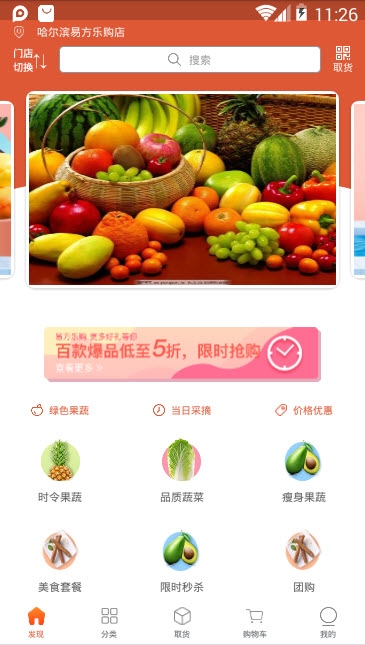The width and height of the screenshot is (365, 645).
Task: Switch to the 取货 bottom tab
Action: (x=182, y=622)
